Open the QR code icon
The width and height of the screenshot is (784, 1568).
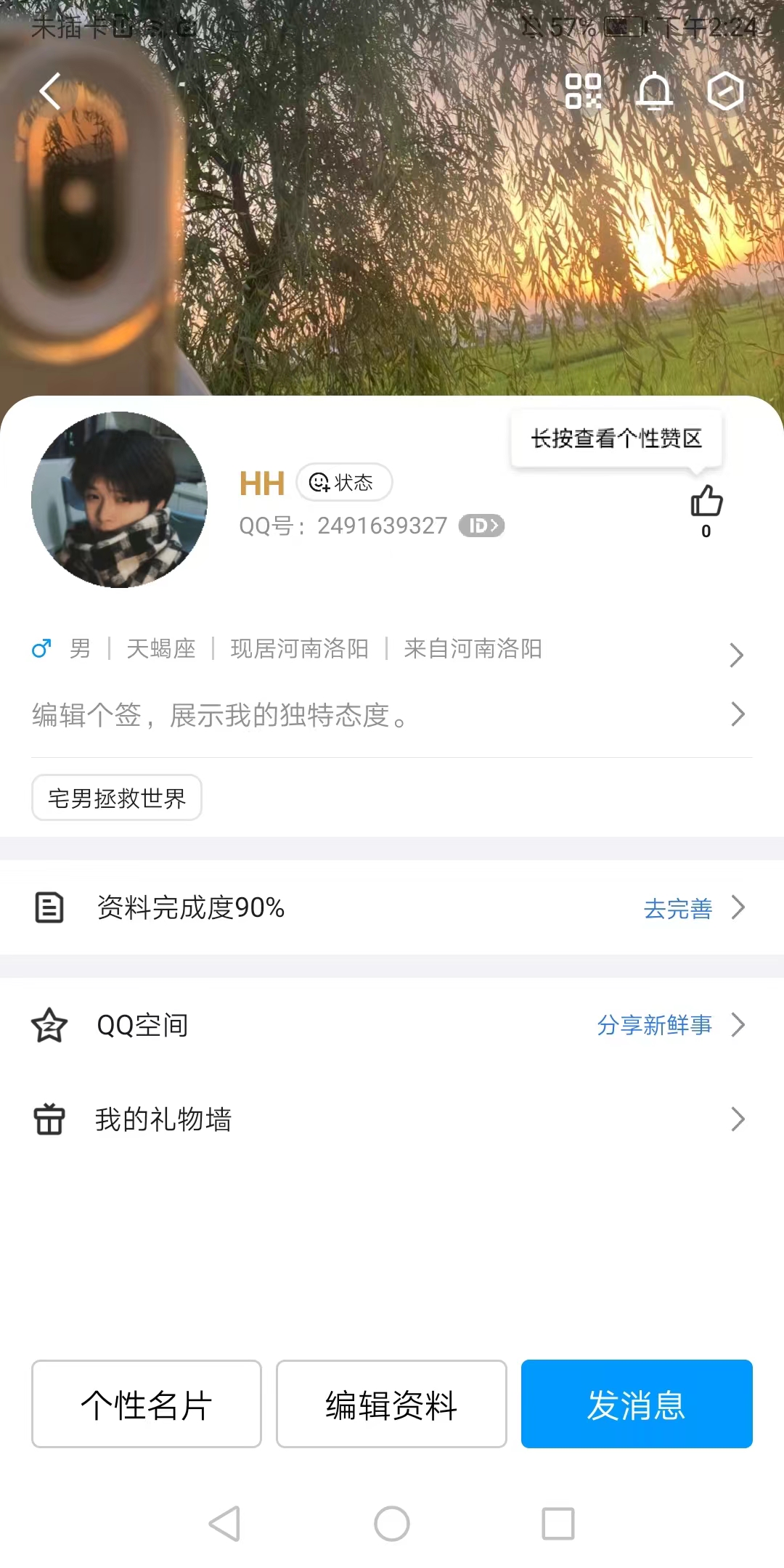(x=584, y=91)
